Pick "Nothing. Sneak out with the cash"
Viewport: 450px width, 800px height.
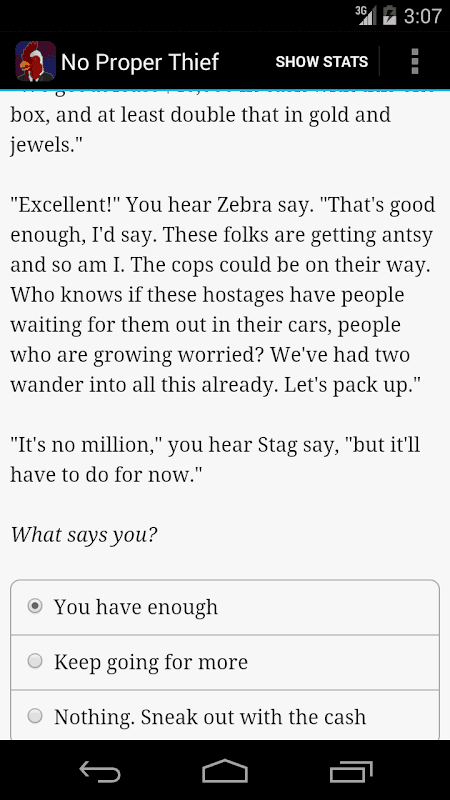click(x=224, y=716)
